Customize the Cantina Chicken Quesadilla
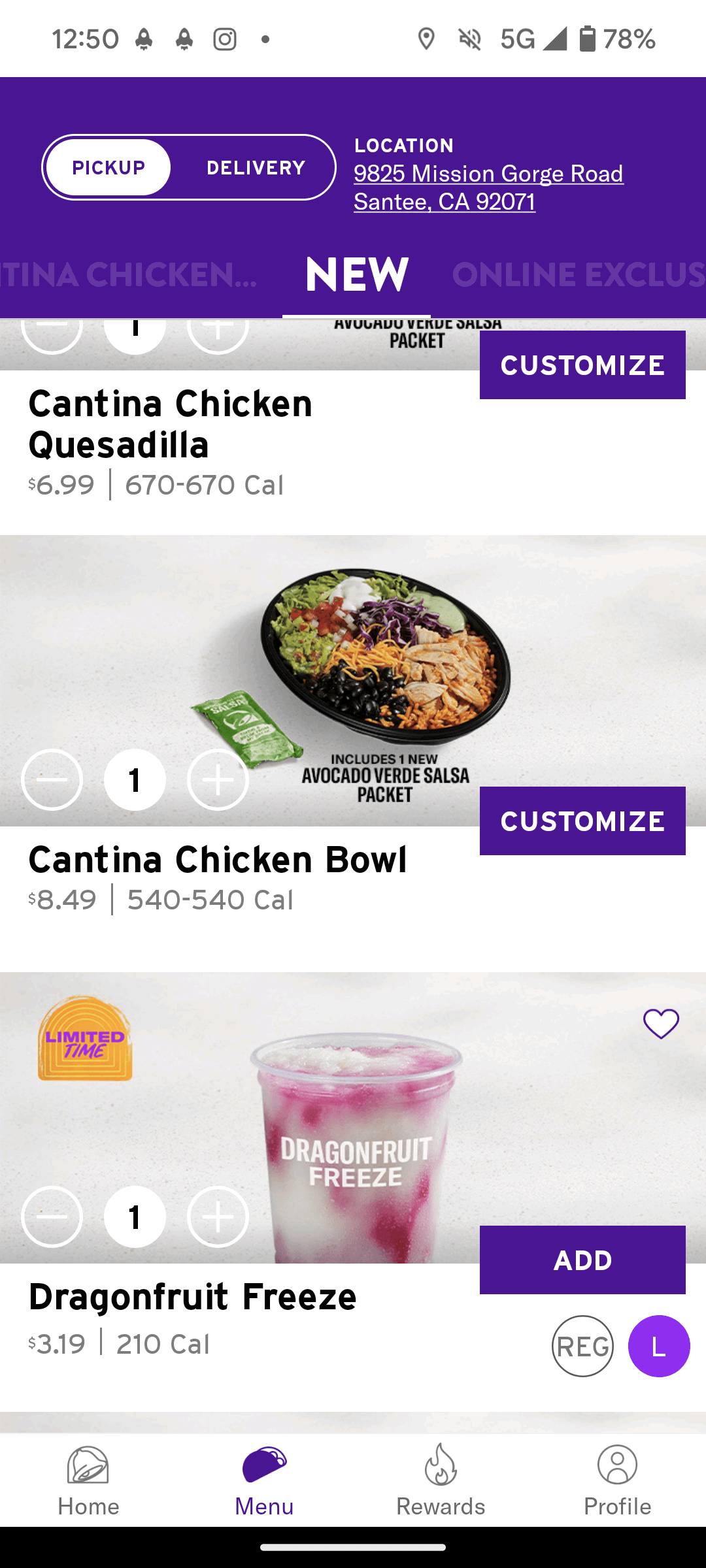The image size is (706, 1568). click(x=582, y=365)
